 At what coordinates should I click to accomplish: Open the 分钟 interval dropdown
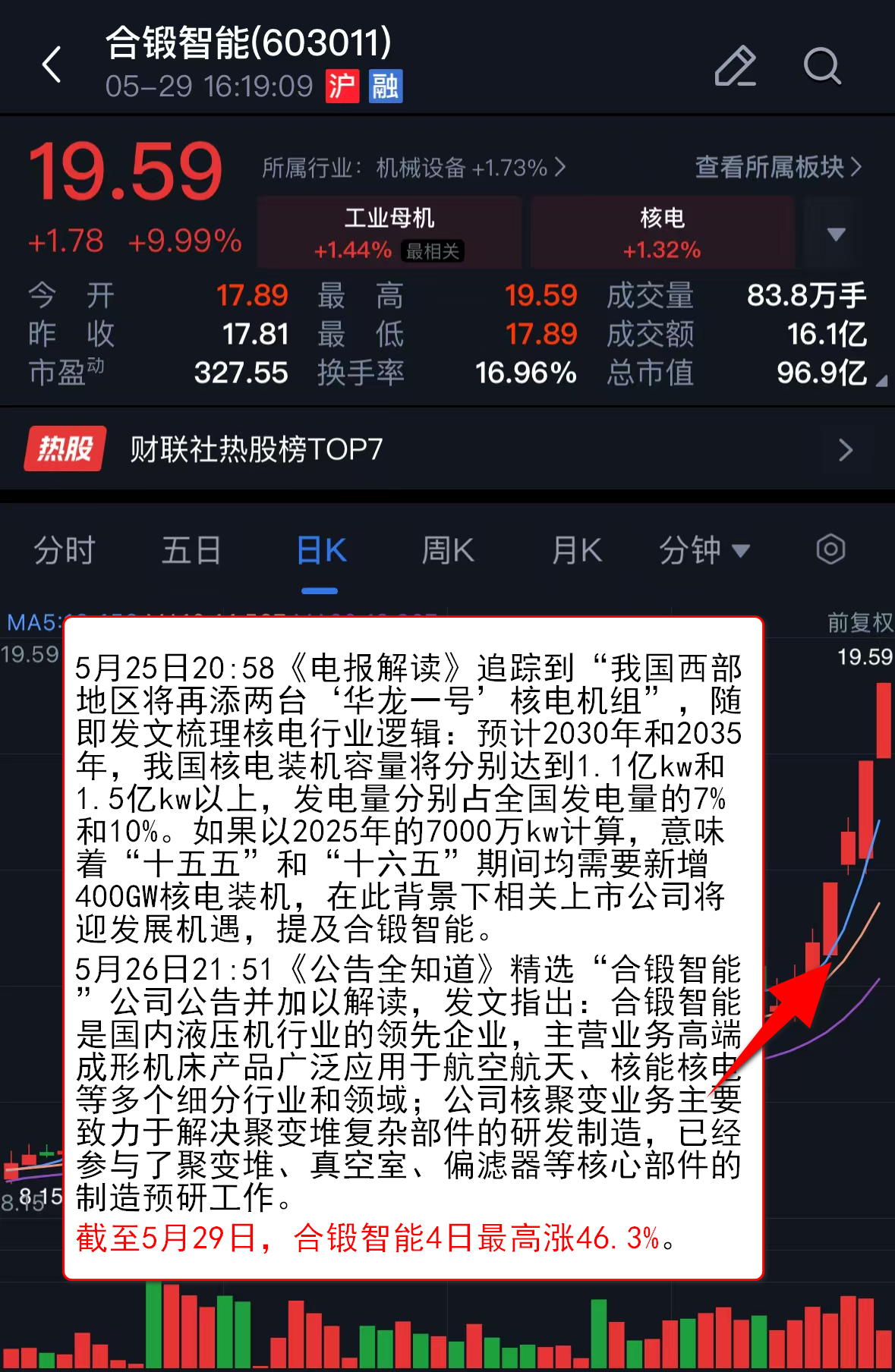[x=704, y=550]
